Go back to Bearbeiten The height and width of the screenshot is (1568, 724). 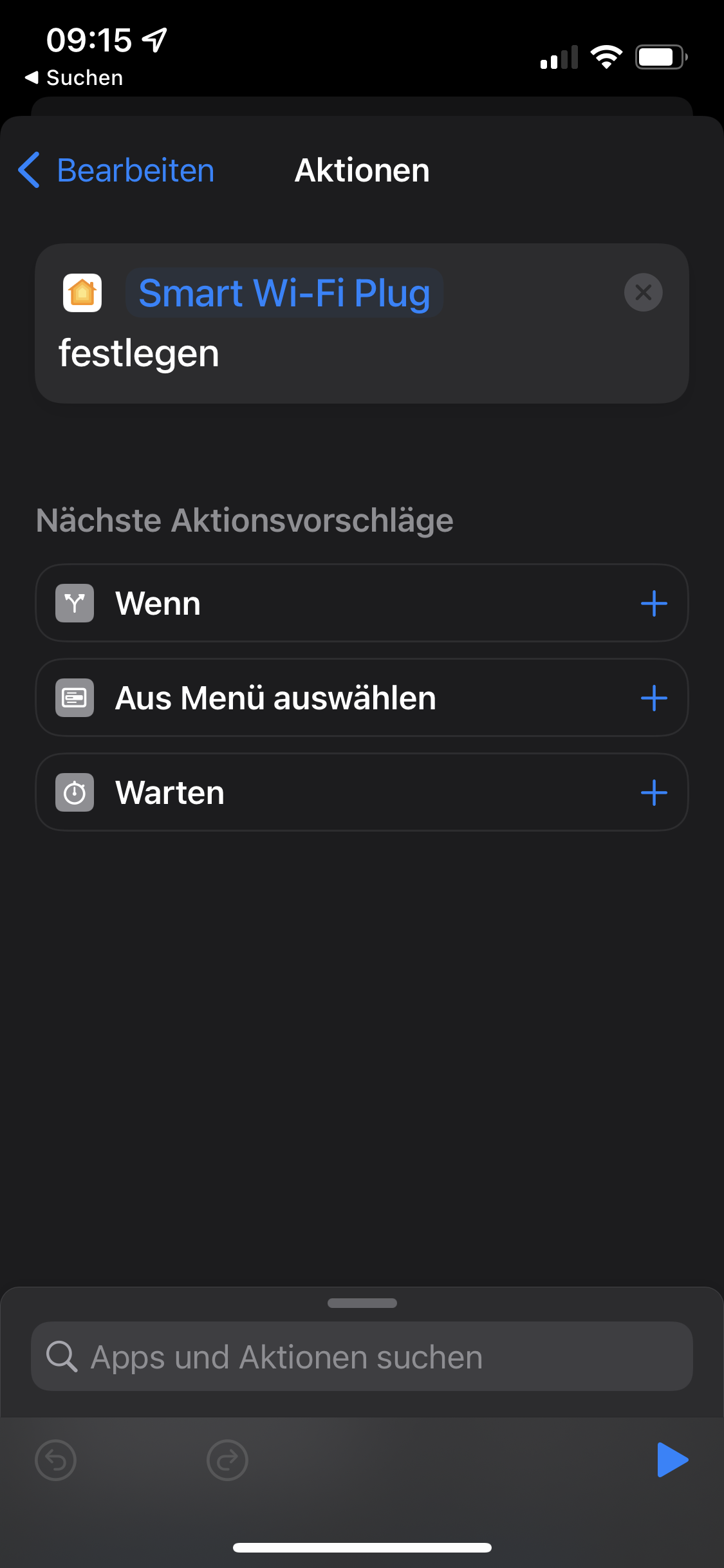[116, 171]
